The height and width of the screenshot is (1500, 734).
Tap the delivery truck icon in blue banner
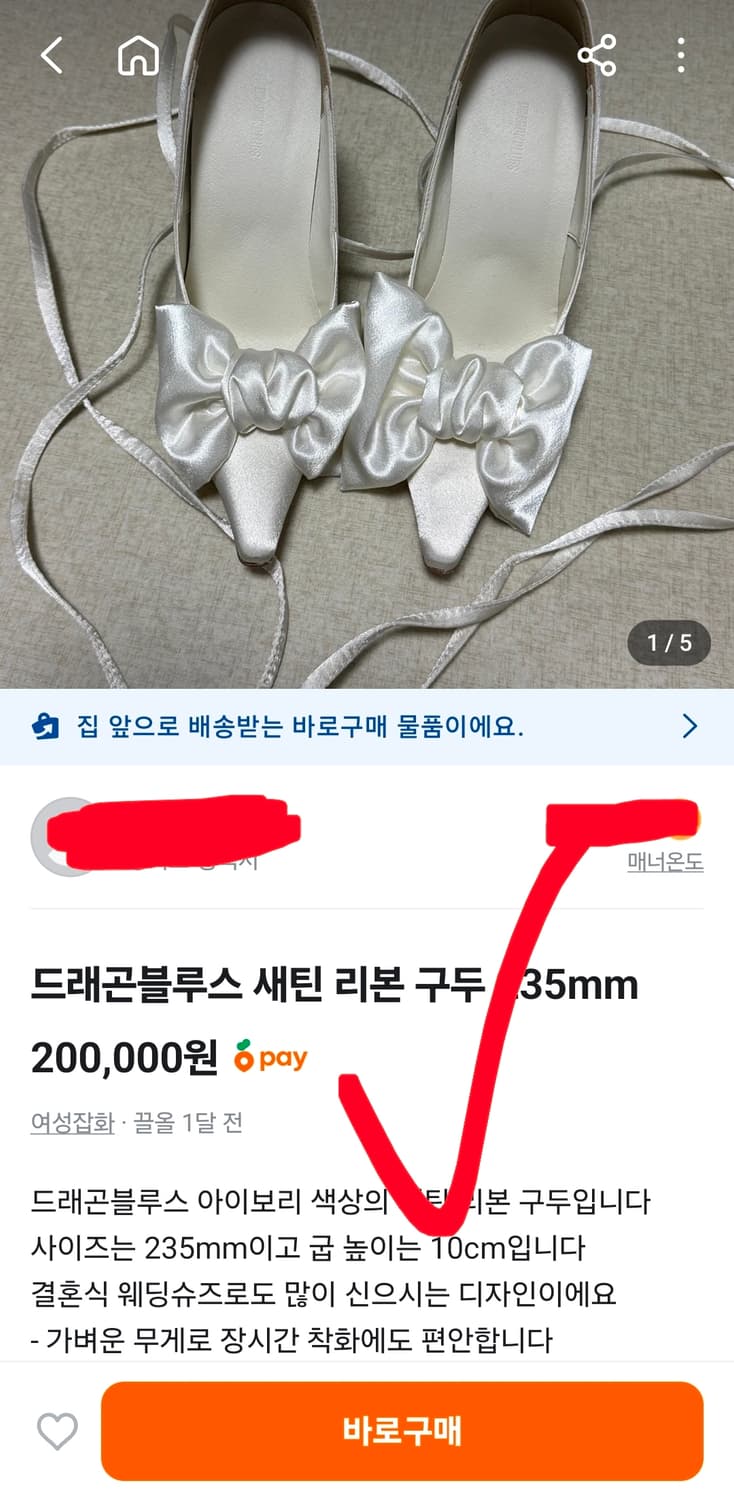pos(48,726)
